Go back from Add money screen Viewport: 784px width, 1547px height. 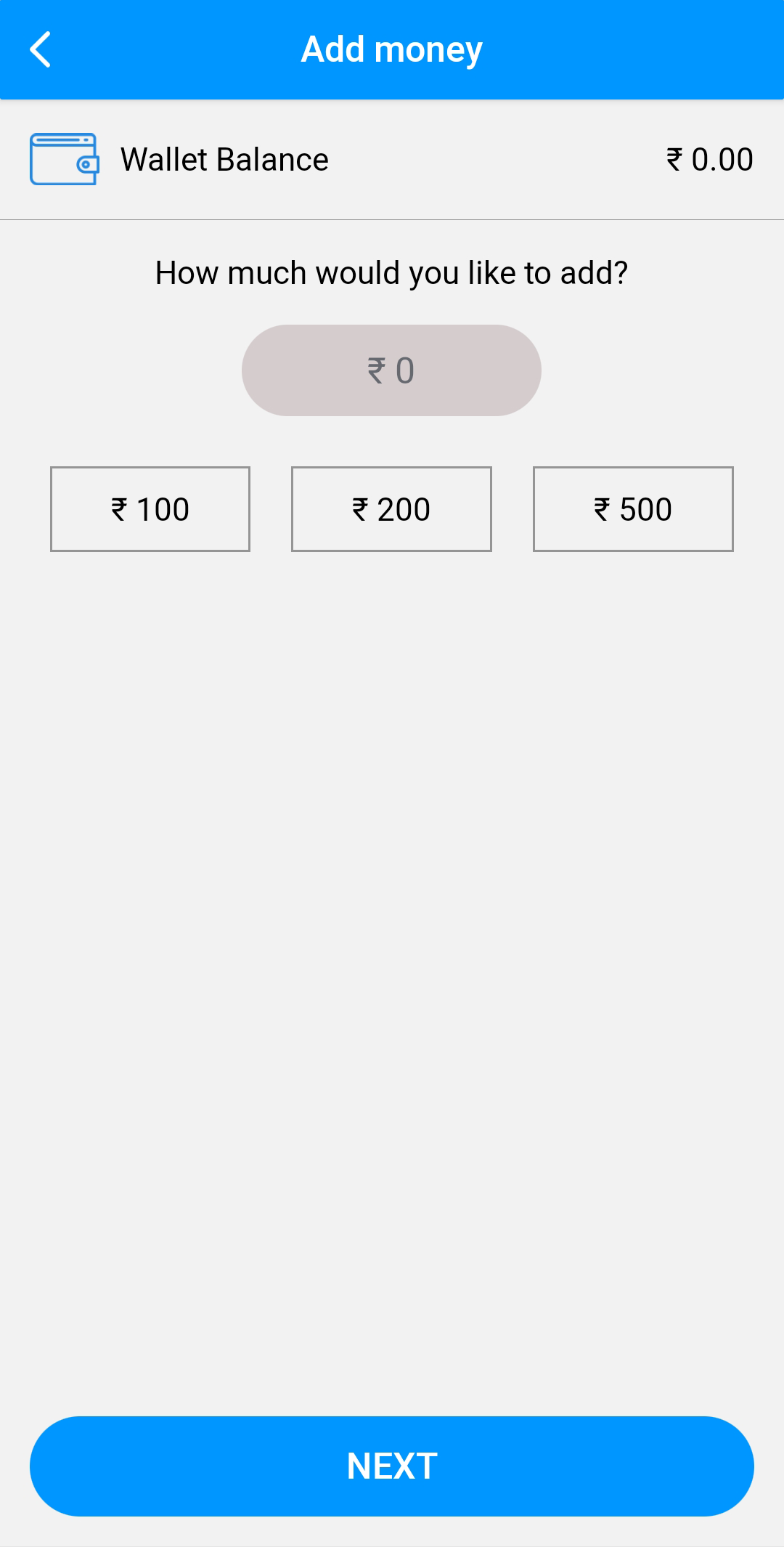[x=41, y=49]
